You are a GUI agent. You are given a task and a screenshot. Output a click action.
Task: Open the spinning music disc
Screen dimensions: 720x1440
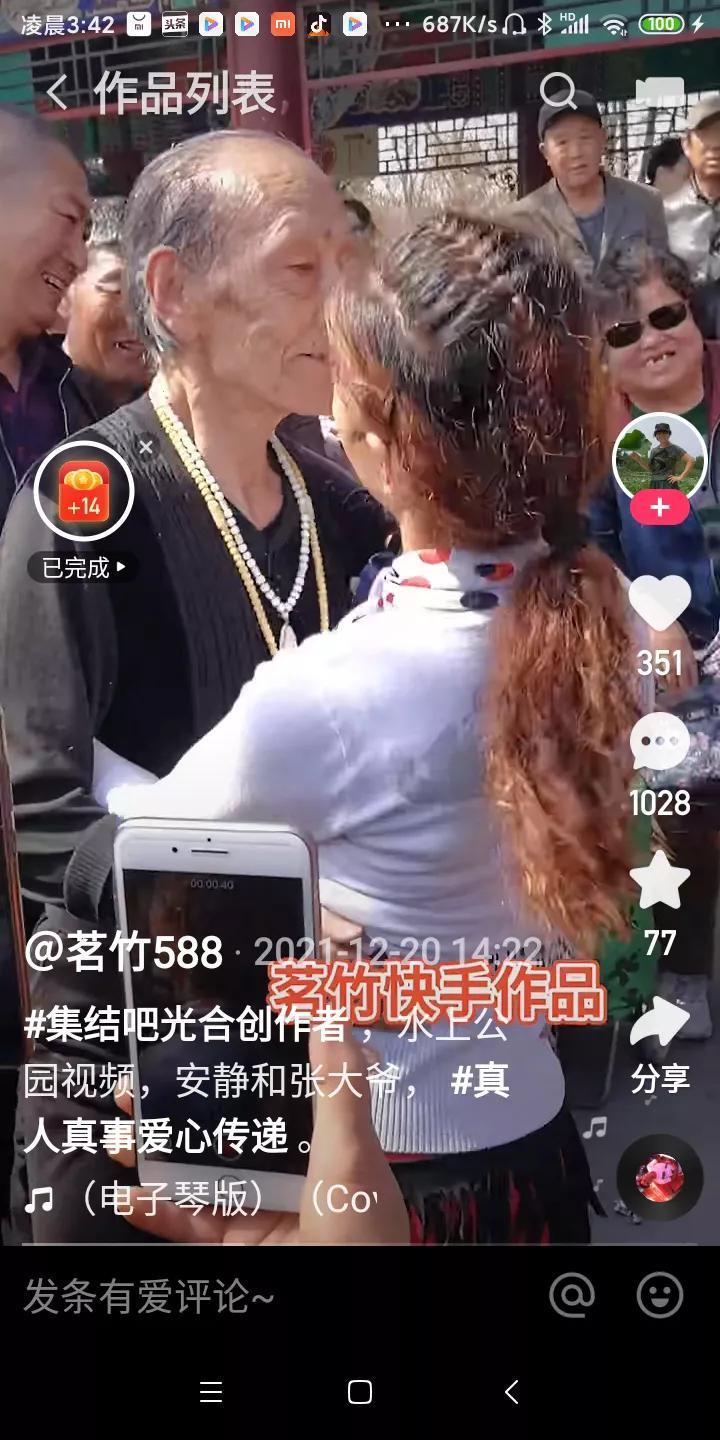point(659,1178)
